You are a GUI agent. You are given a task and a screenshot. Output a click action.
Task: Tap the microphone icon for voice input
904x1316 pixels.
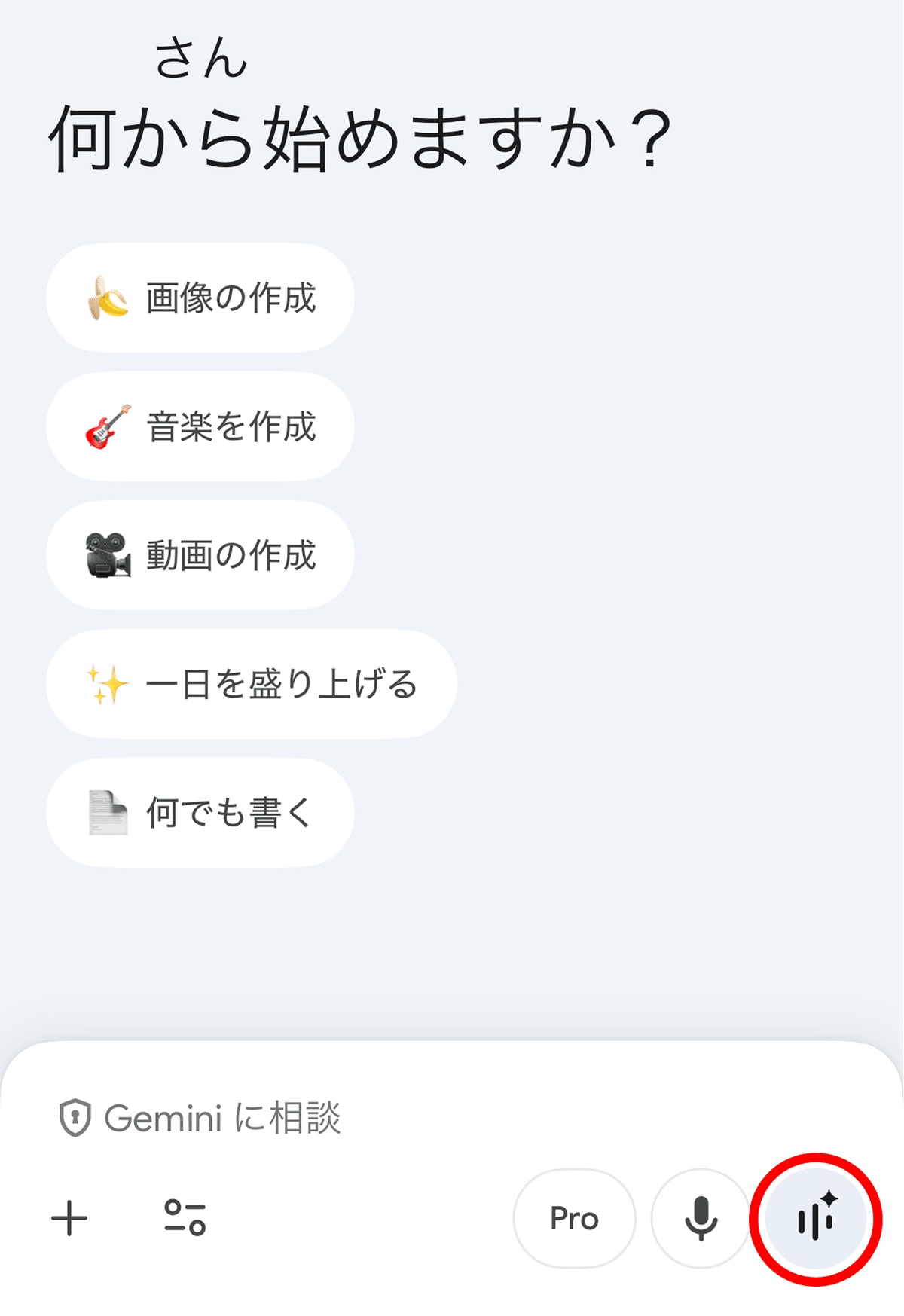(x=699, y=1218)
